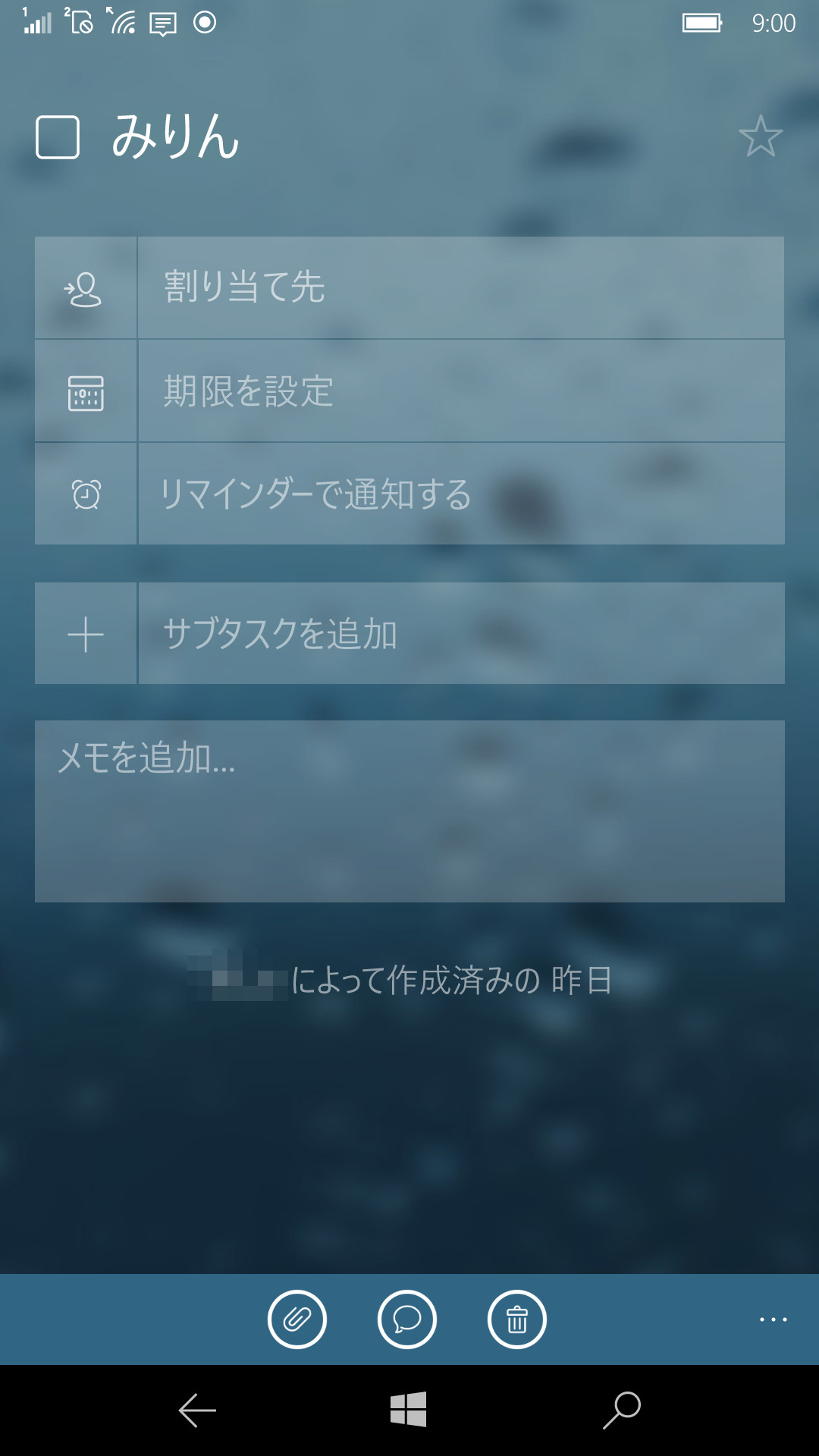This screenshot has width=819, height=1456.
Task: Open comments via the speech bubble icon
Action: pos(406,1319)
